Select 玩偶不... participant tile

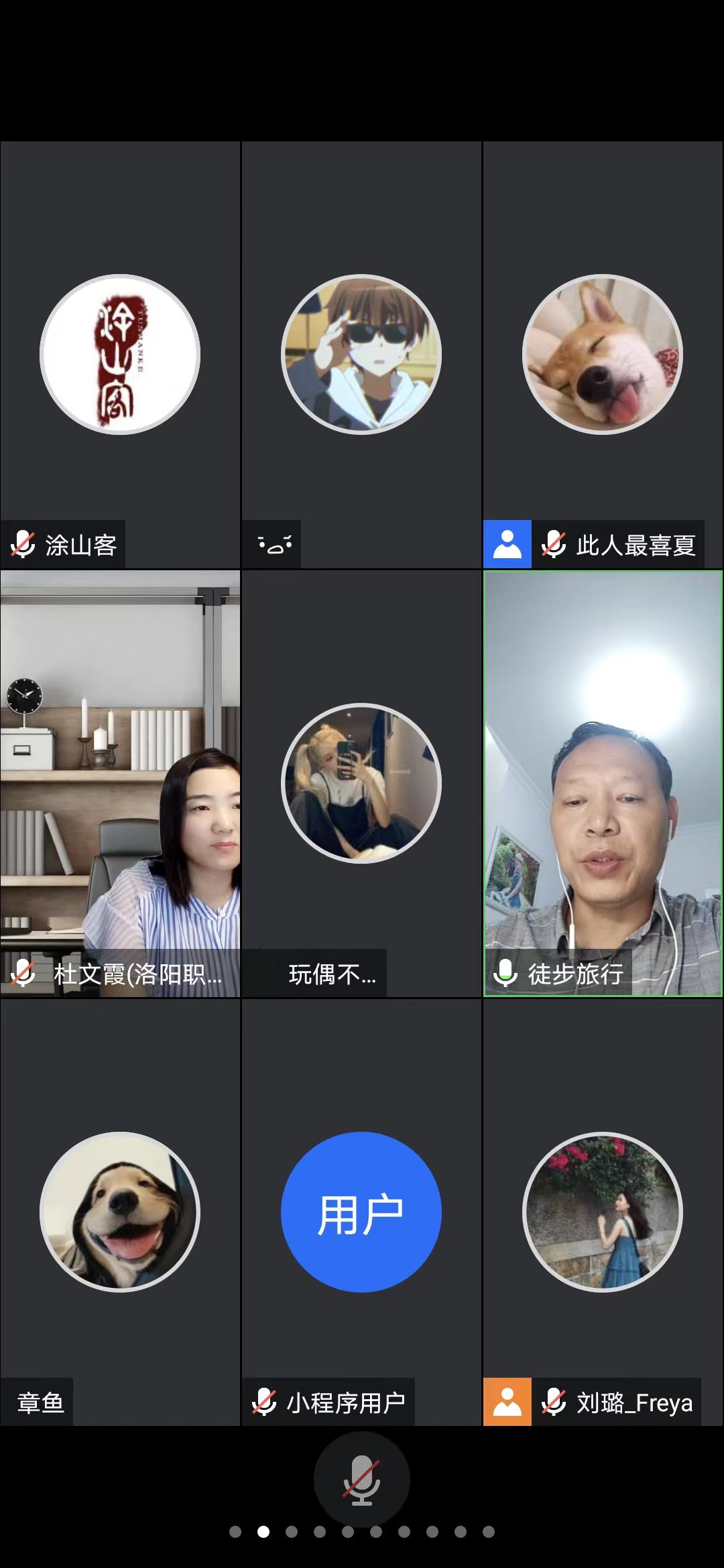361,783
